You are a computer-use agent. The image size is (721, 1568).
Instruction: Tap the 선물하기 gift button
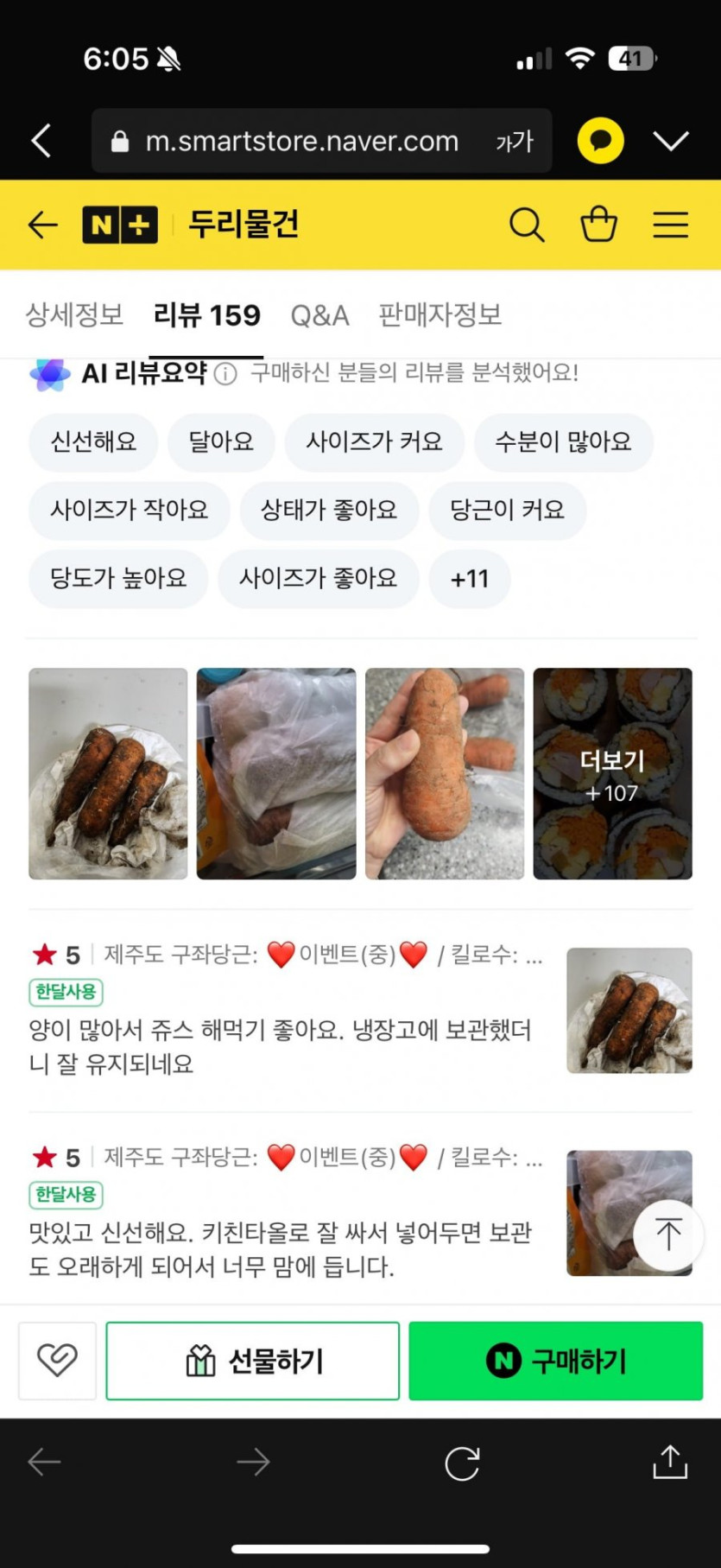tap(252, 1361)
